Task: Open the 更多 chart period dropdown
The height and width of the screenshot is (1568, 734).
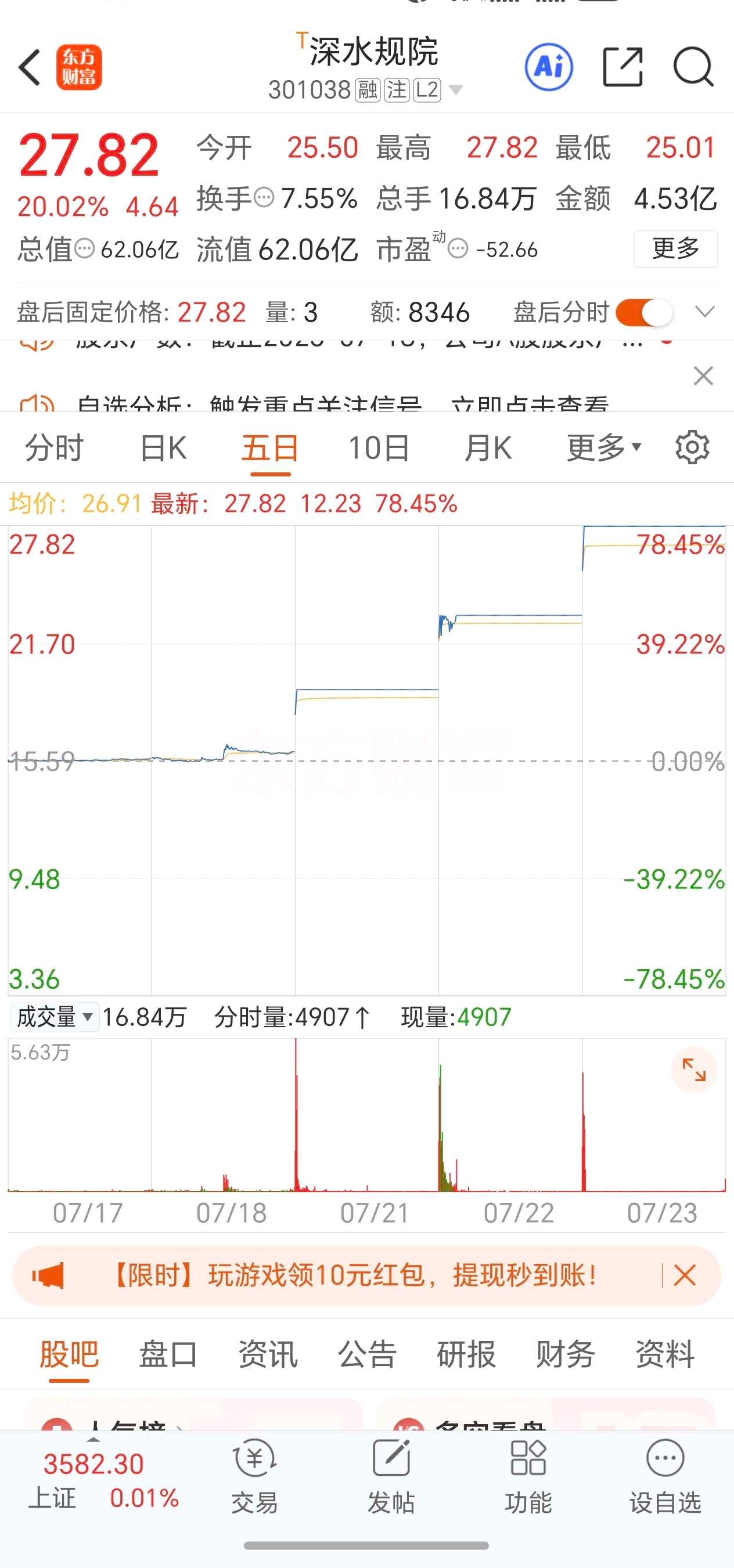Action: click(x=604, y=449)
